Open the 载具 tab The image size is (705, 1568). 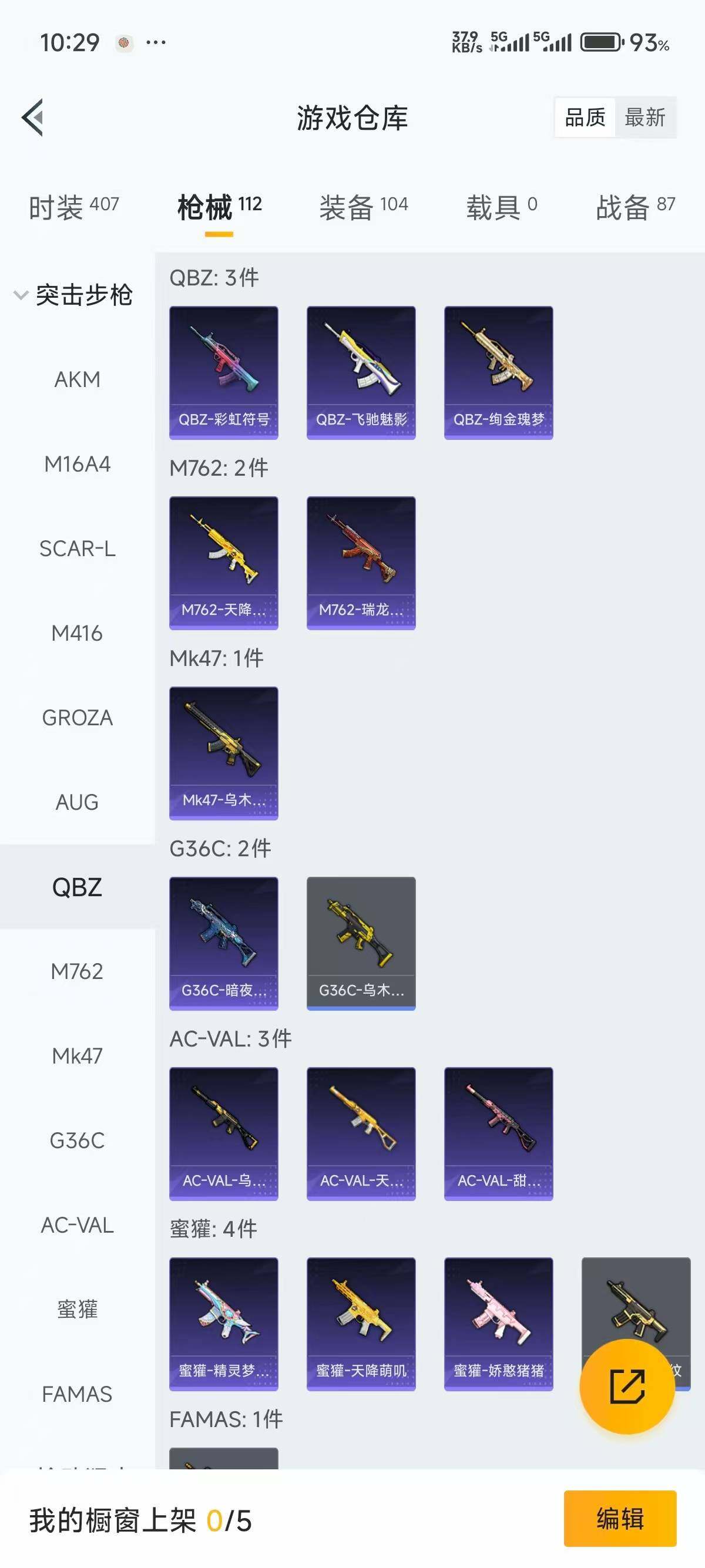pos(501,207)
